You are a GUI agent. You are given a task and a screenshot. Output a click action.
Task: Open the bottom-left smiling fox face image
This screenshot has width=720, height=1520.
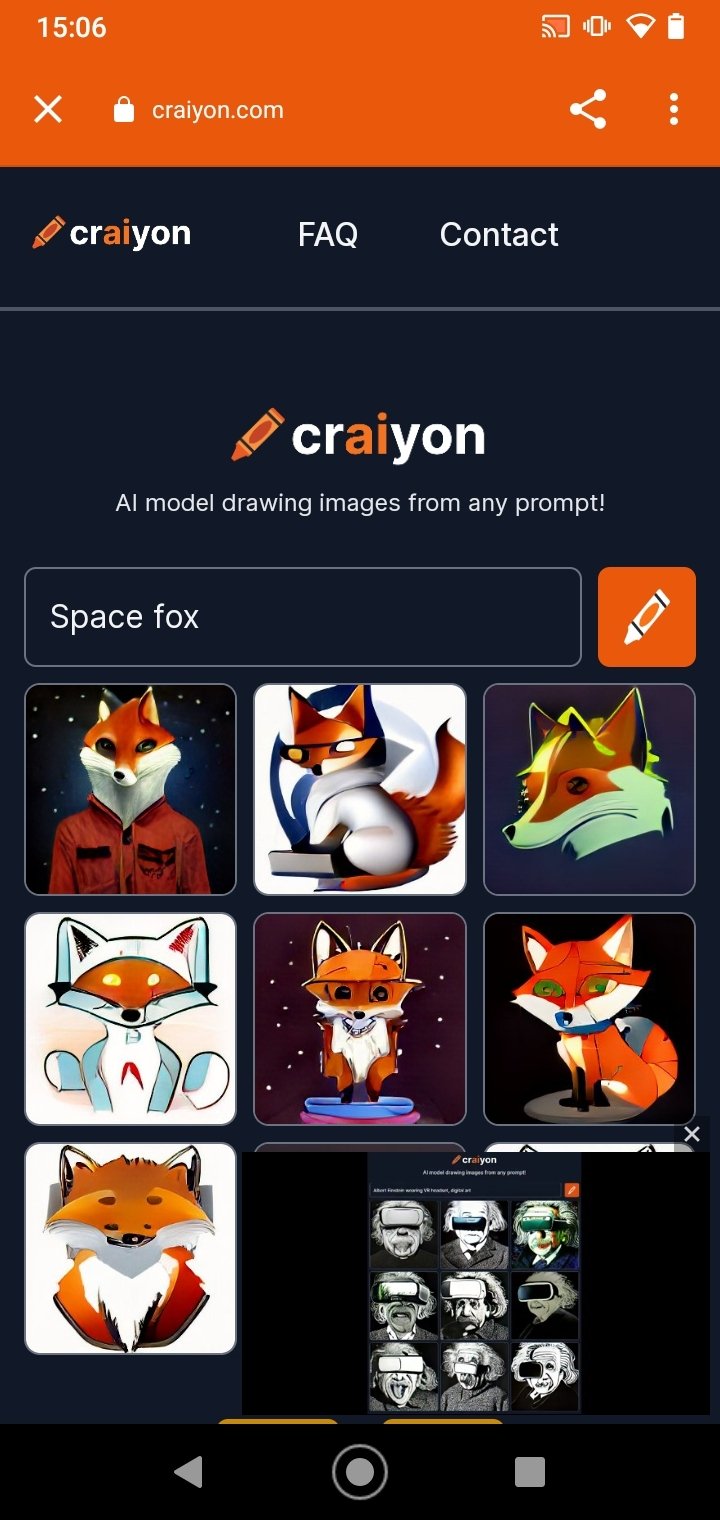tap(130, 1248)
